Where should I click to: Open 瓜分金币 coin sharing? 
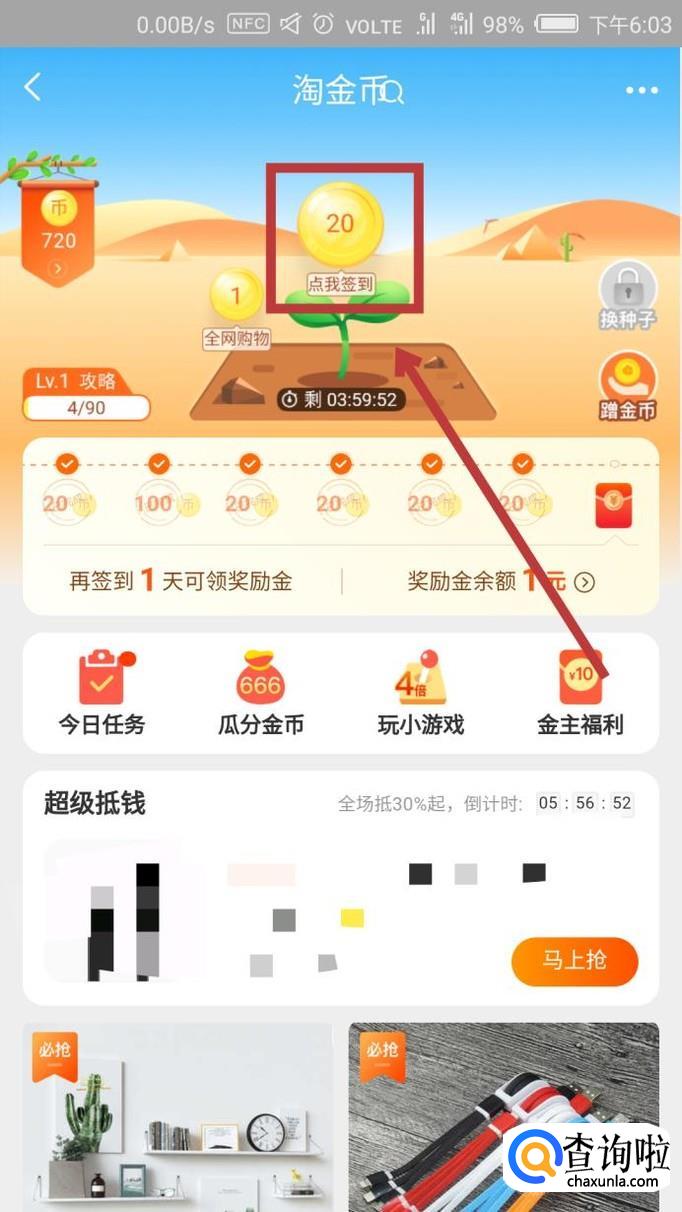pos(260,692)
